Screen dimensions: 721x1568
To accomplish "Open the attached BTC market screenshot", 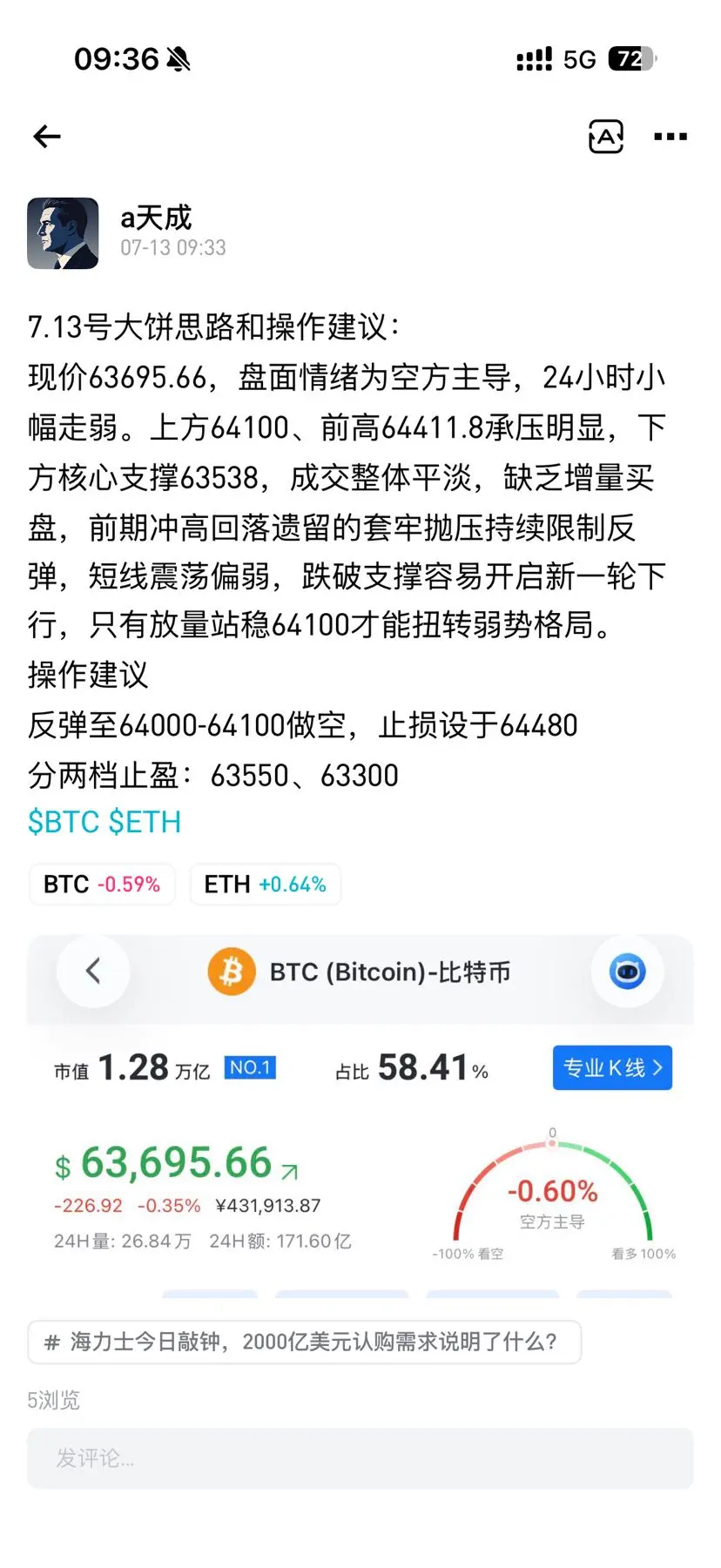I will click(x=360, y=1117).
